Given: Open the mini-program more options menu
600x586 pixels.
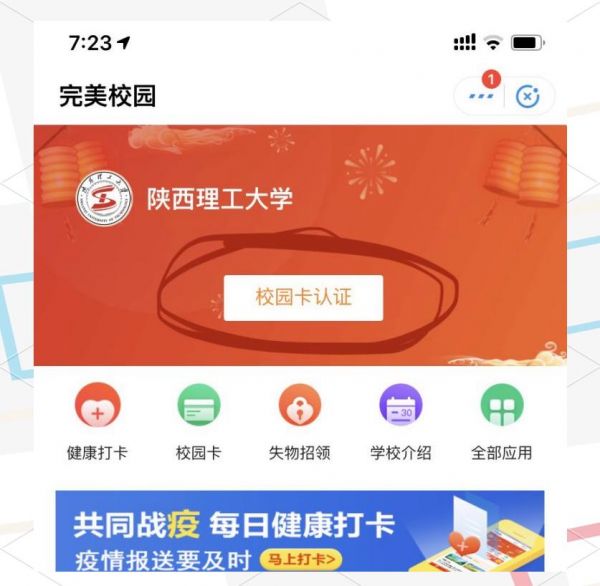Looking at the screenshot, I should (481, 96).
